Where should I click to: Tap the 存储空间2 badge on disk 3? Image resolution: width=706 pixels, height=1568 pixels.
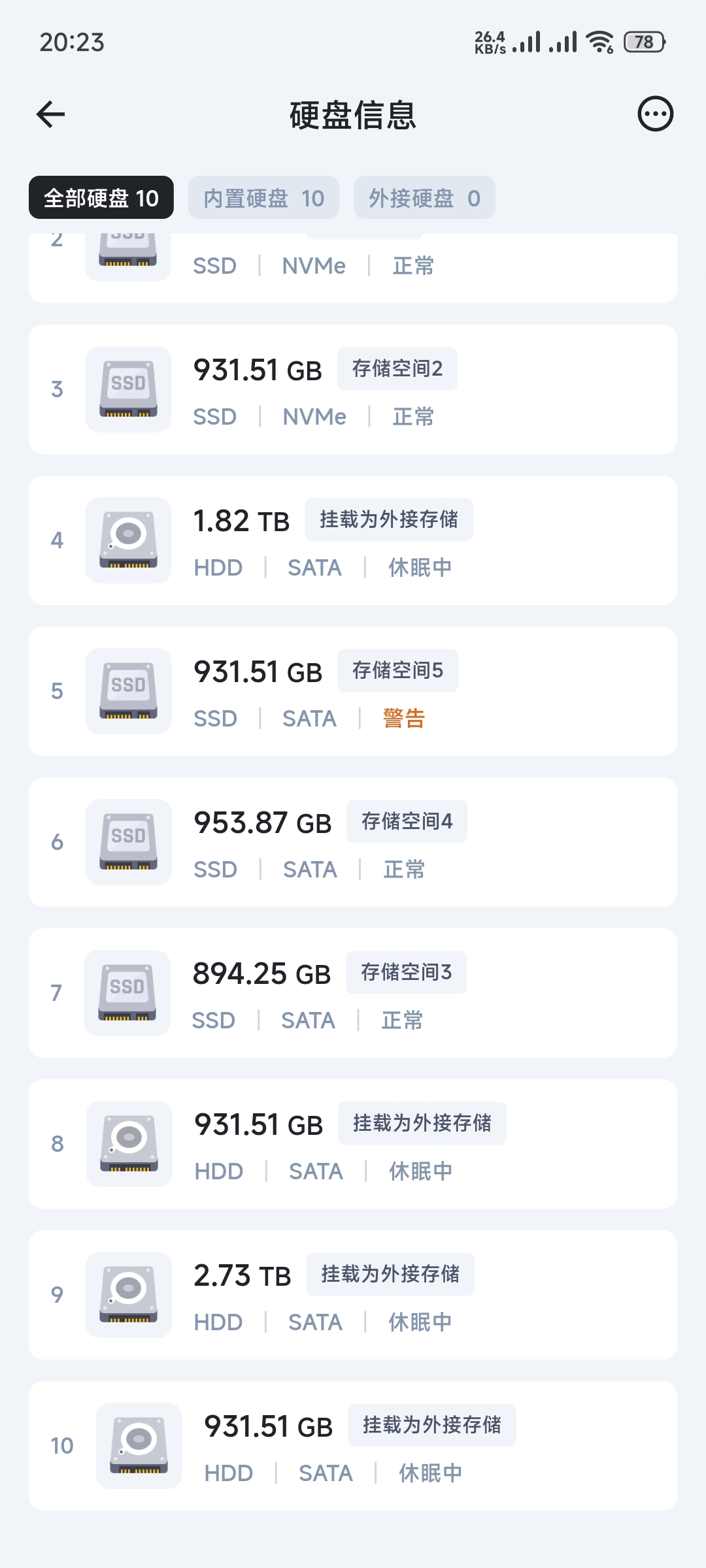pos(397,369)
